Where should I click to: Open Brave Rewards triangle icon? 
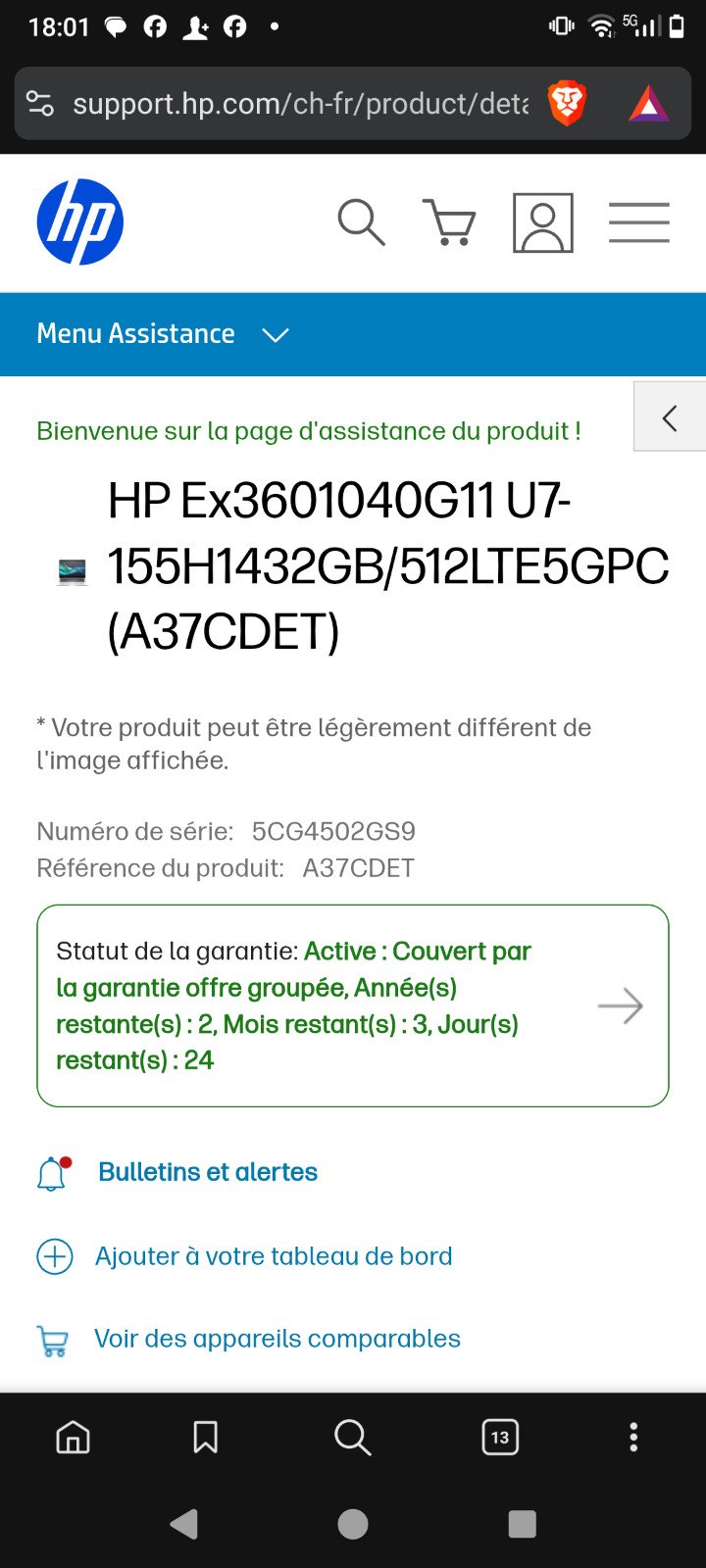[648, 104]
